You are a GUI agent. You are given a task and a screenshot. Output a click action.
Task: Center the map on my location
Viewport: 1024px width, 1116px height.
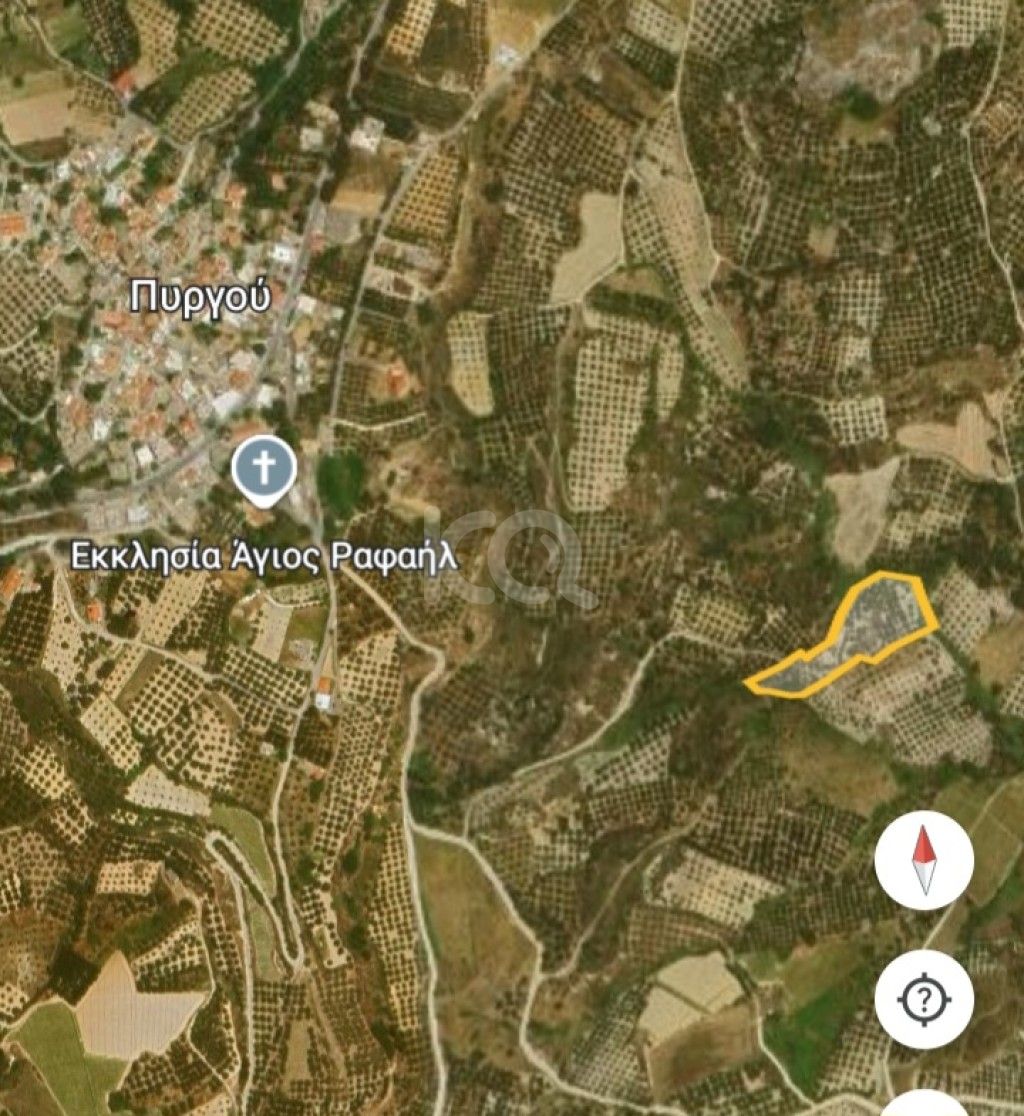[x=924, y=998]
